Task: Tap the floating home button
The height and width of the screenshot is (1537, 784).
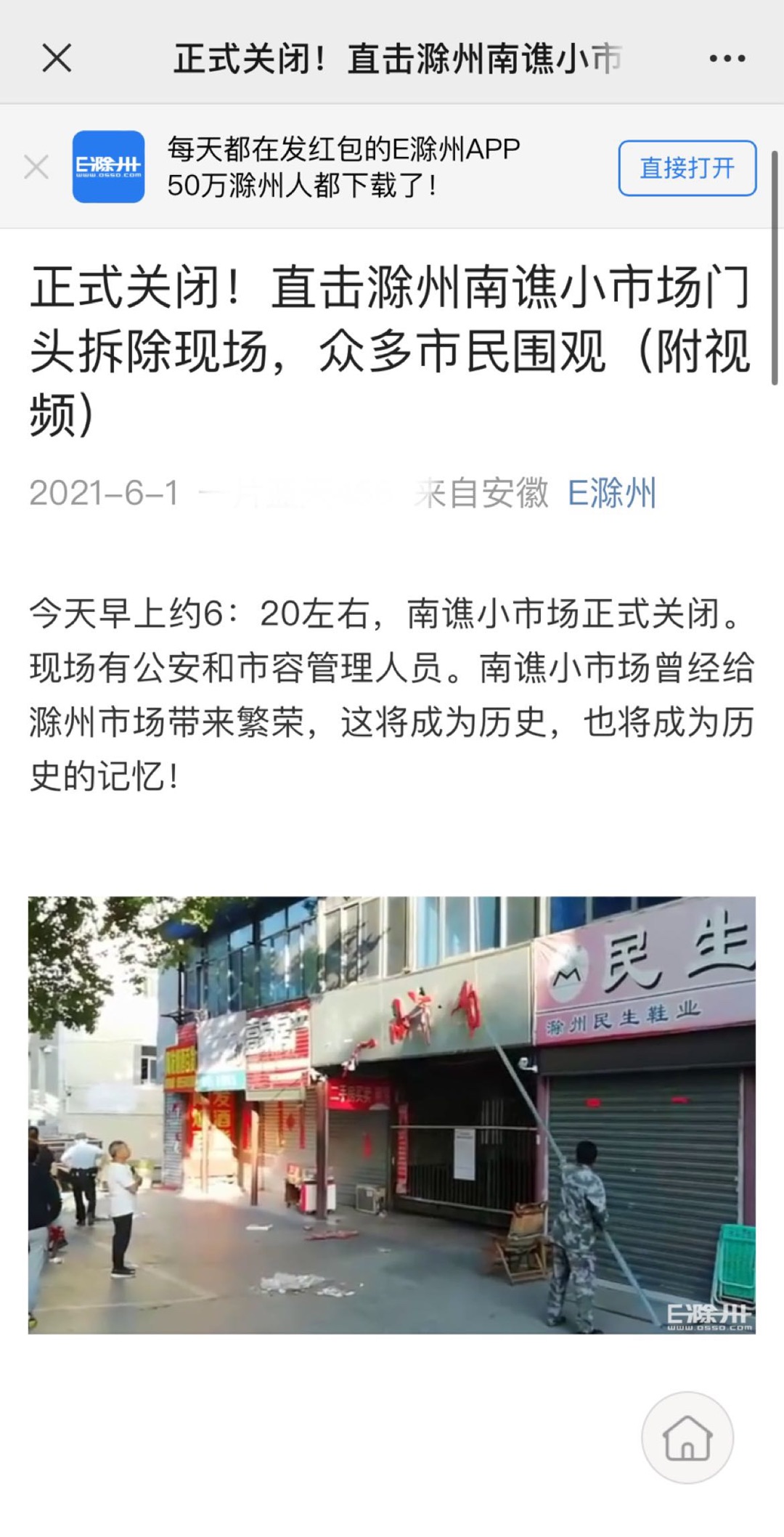Action: (687, 1438)
